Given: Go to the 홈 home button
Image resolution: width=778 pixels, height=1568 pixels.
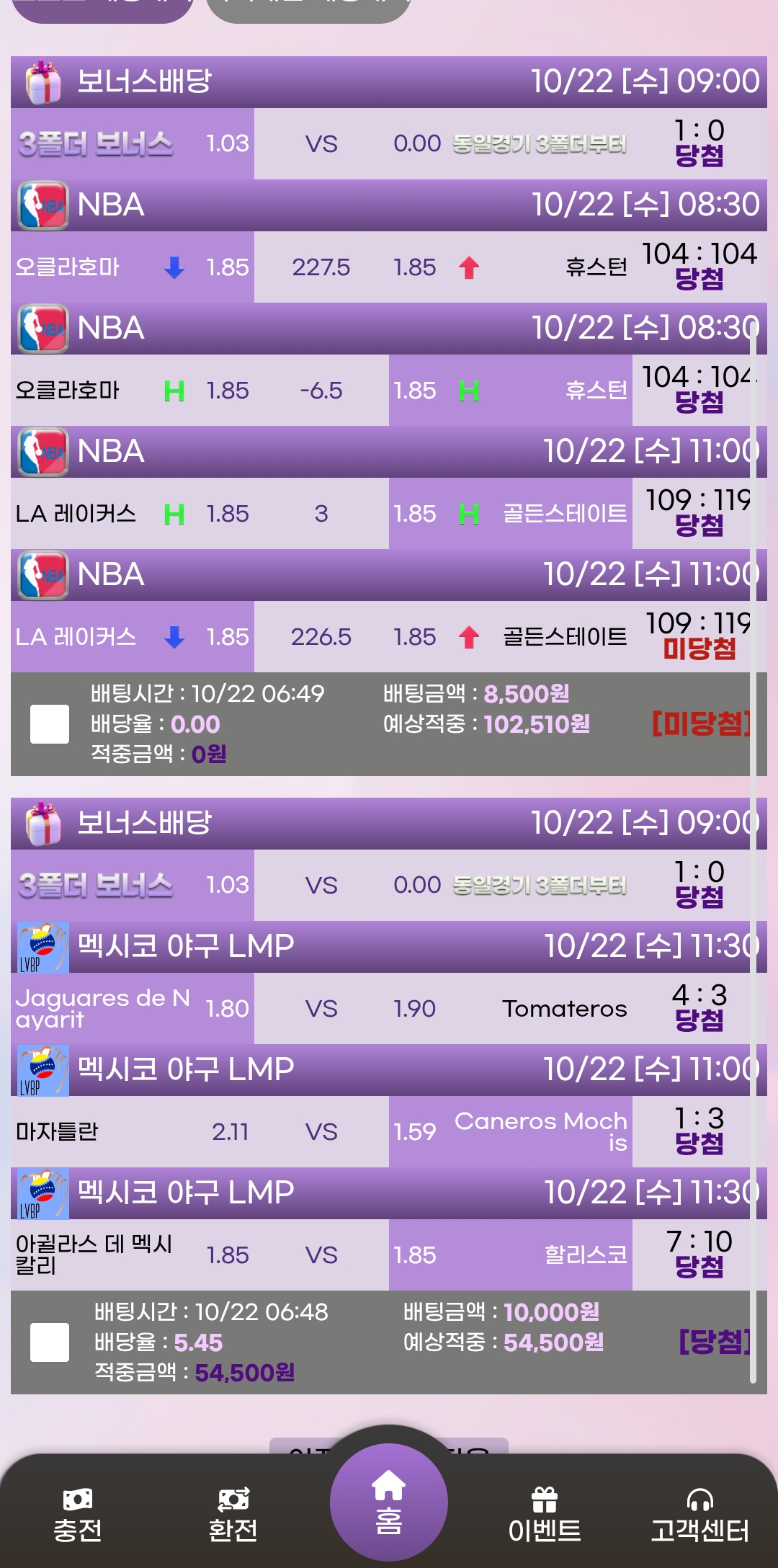Looking at the screenshot, I should tap(388, 1502).
